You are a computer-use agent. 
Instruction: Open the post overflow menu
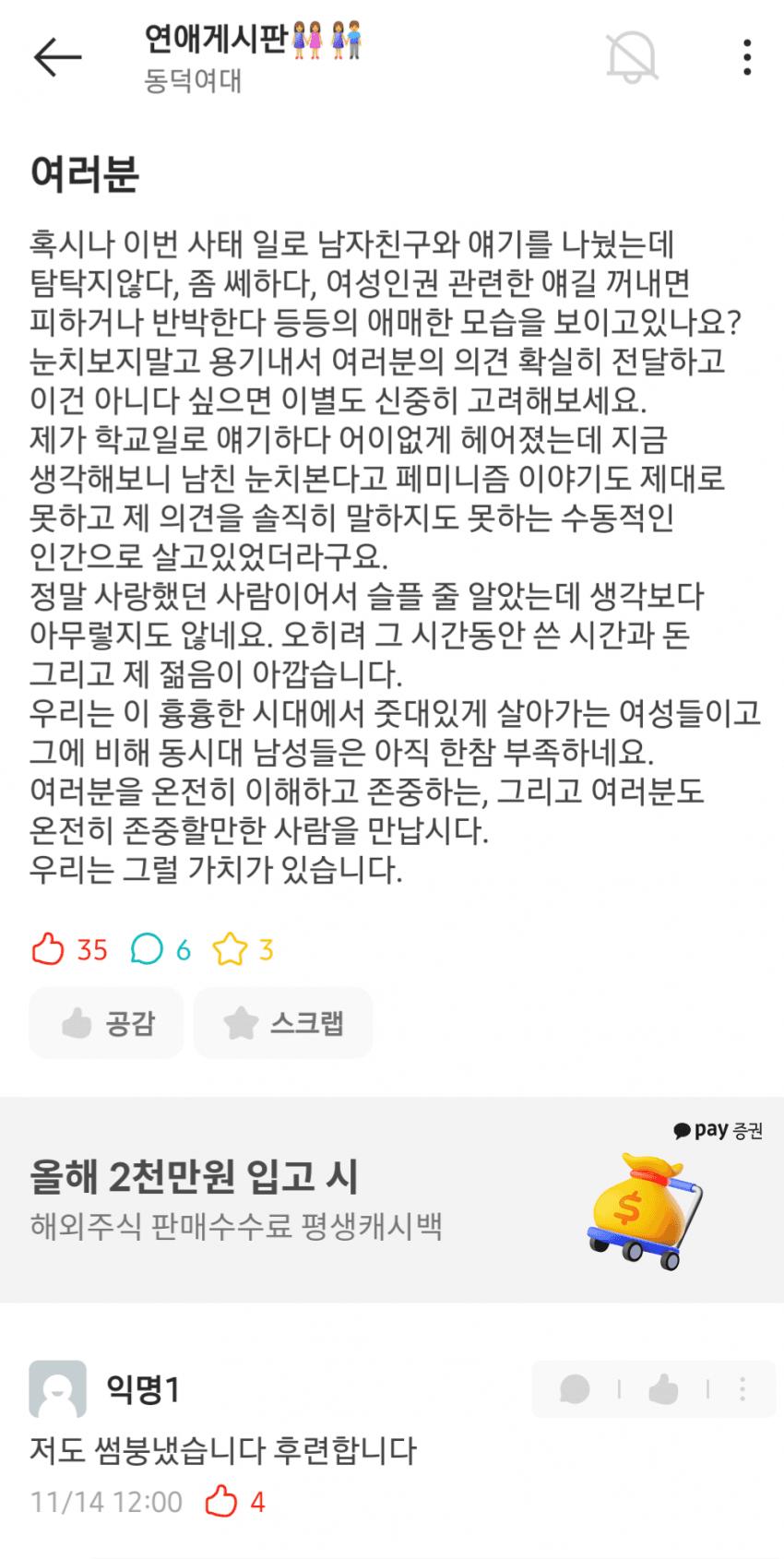(x=746, y=57)
